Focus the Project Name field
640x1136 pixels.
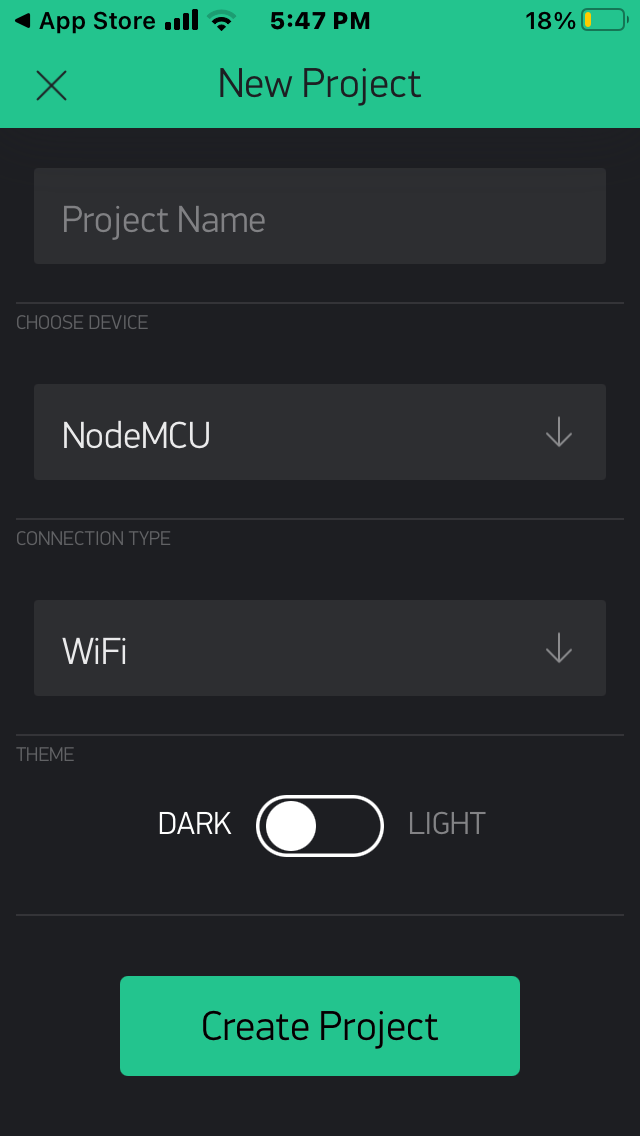point(320,216)
